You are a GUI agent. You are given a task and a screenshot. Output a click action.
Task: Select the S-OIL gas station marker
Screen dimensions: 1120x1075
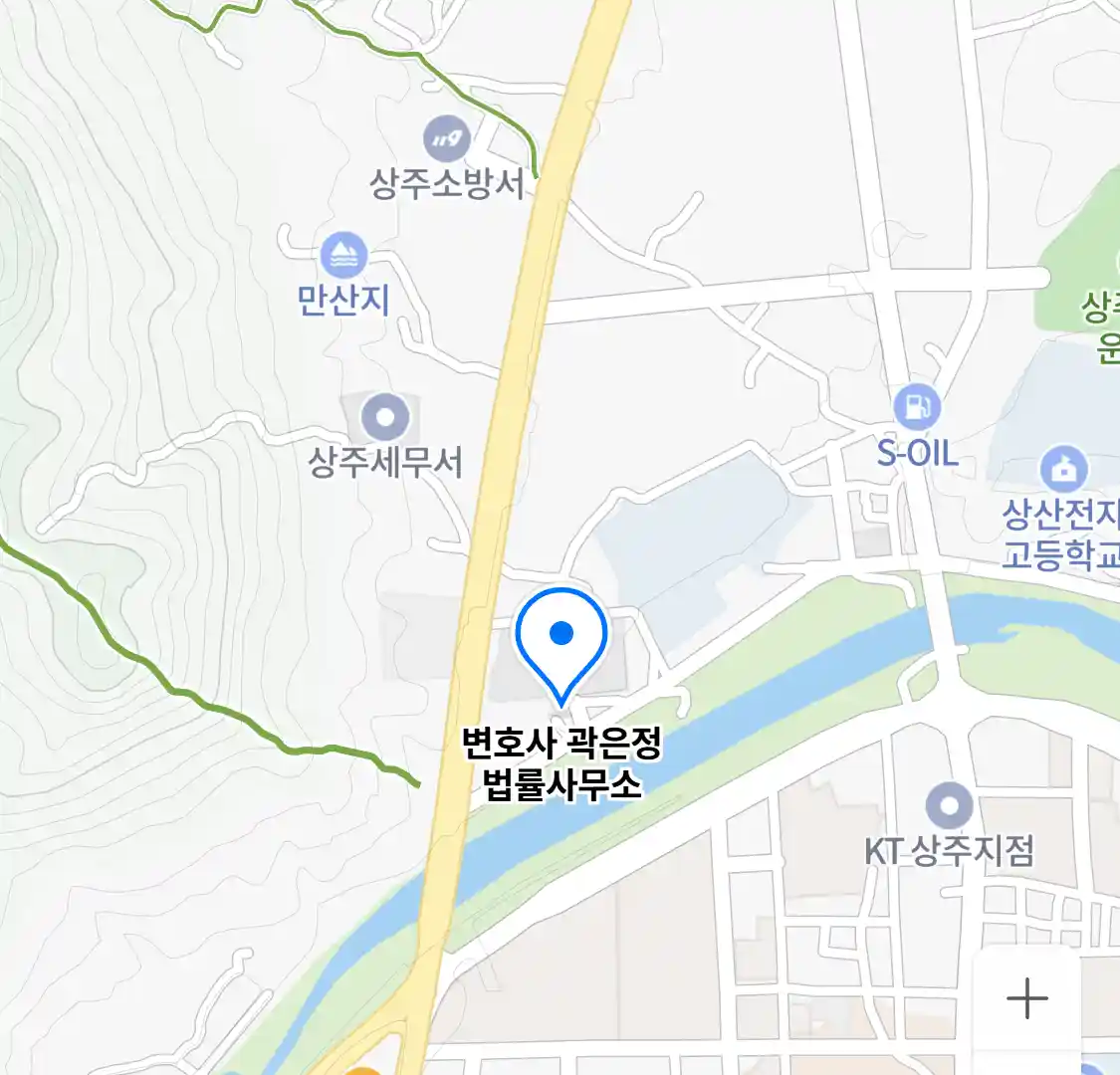pos(917,406)
